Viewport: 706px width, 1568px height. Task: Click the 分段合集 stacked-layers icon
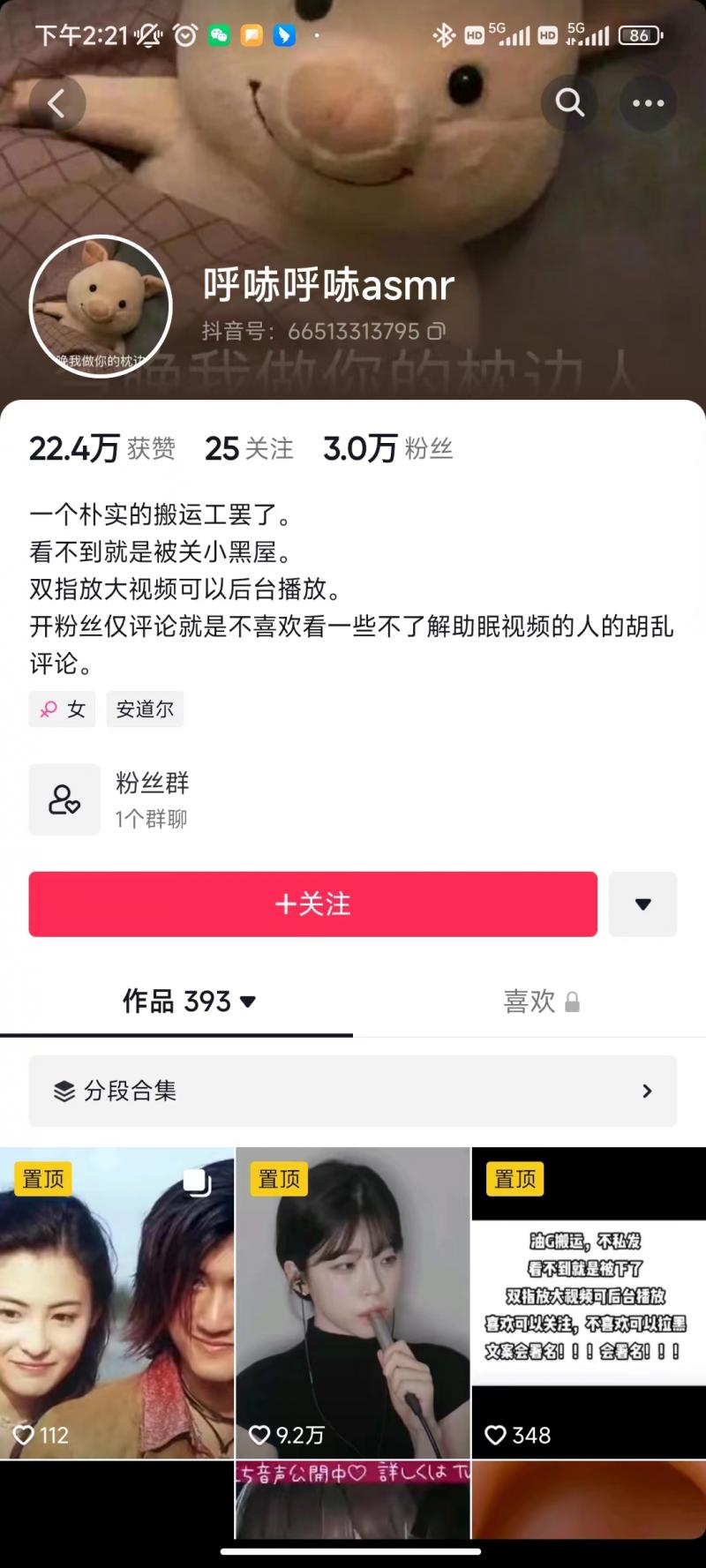click(x=64, y=1091)
